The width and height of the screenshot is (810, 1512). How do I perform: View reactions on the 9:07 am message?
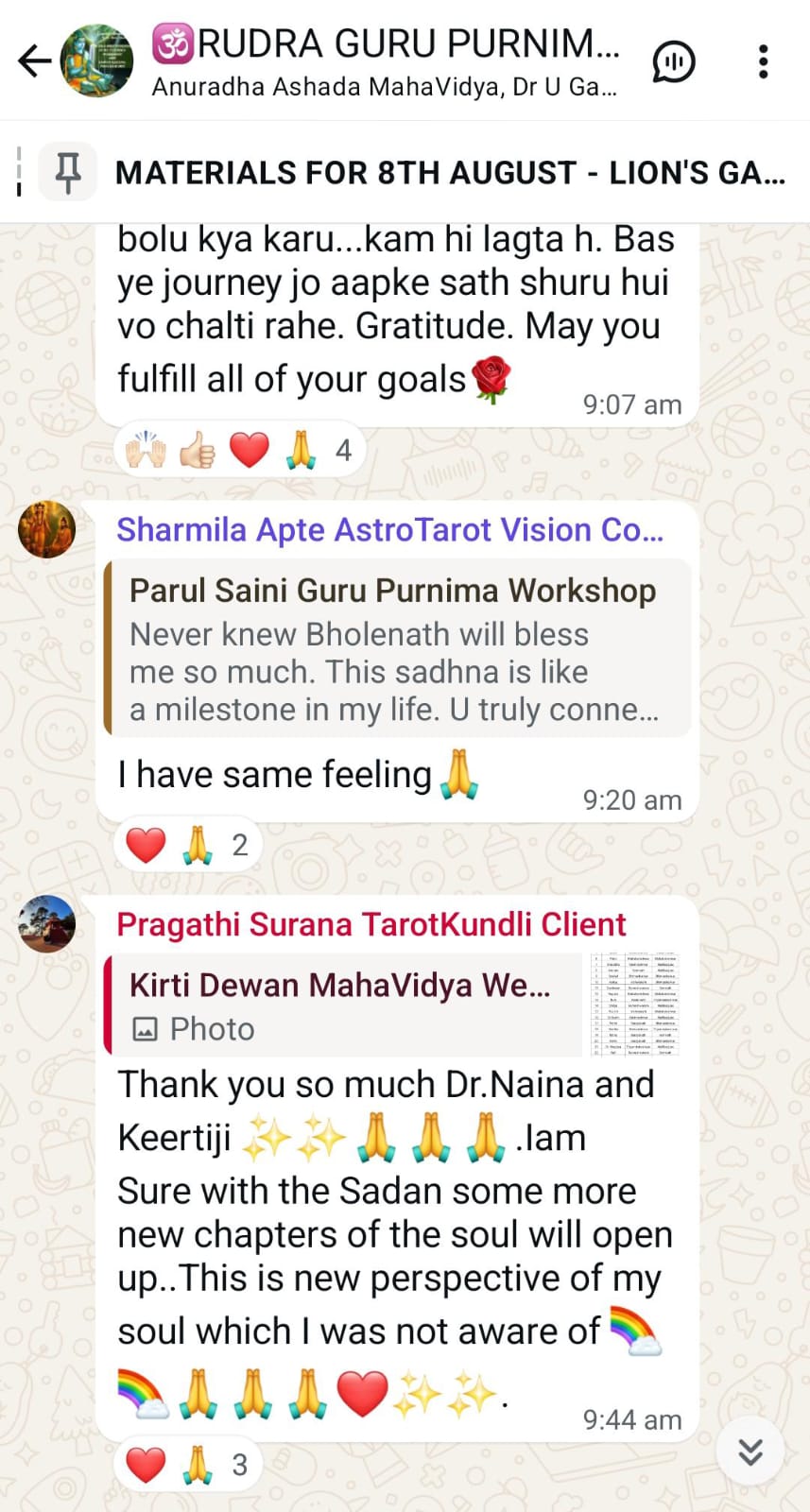pos(238,450)
